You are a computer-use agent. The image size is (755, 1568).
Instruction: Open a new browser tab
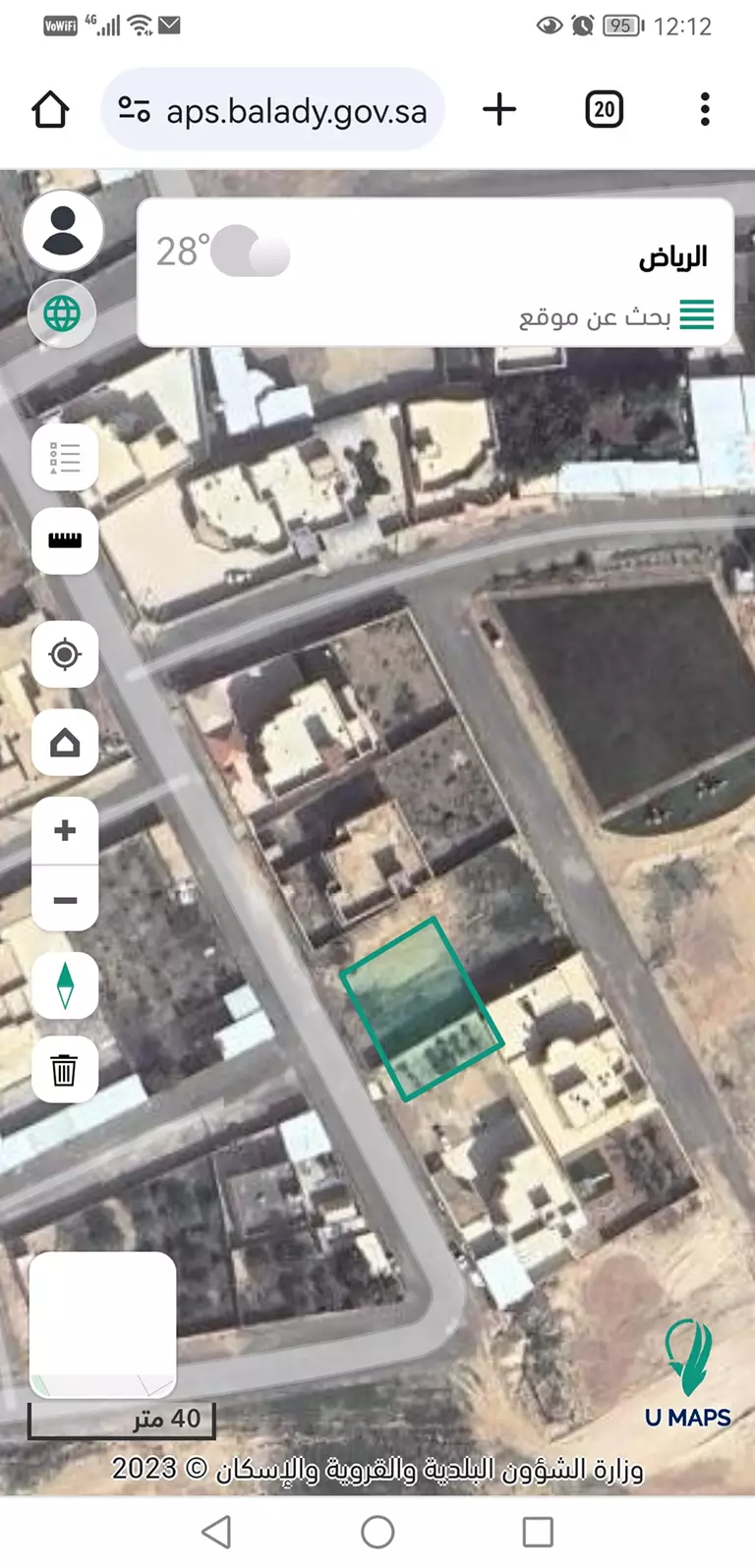coord(499,109)
